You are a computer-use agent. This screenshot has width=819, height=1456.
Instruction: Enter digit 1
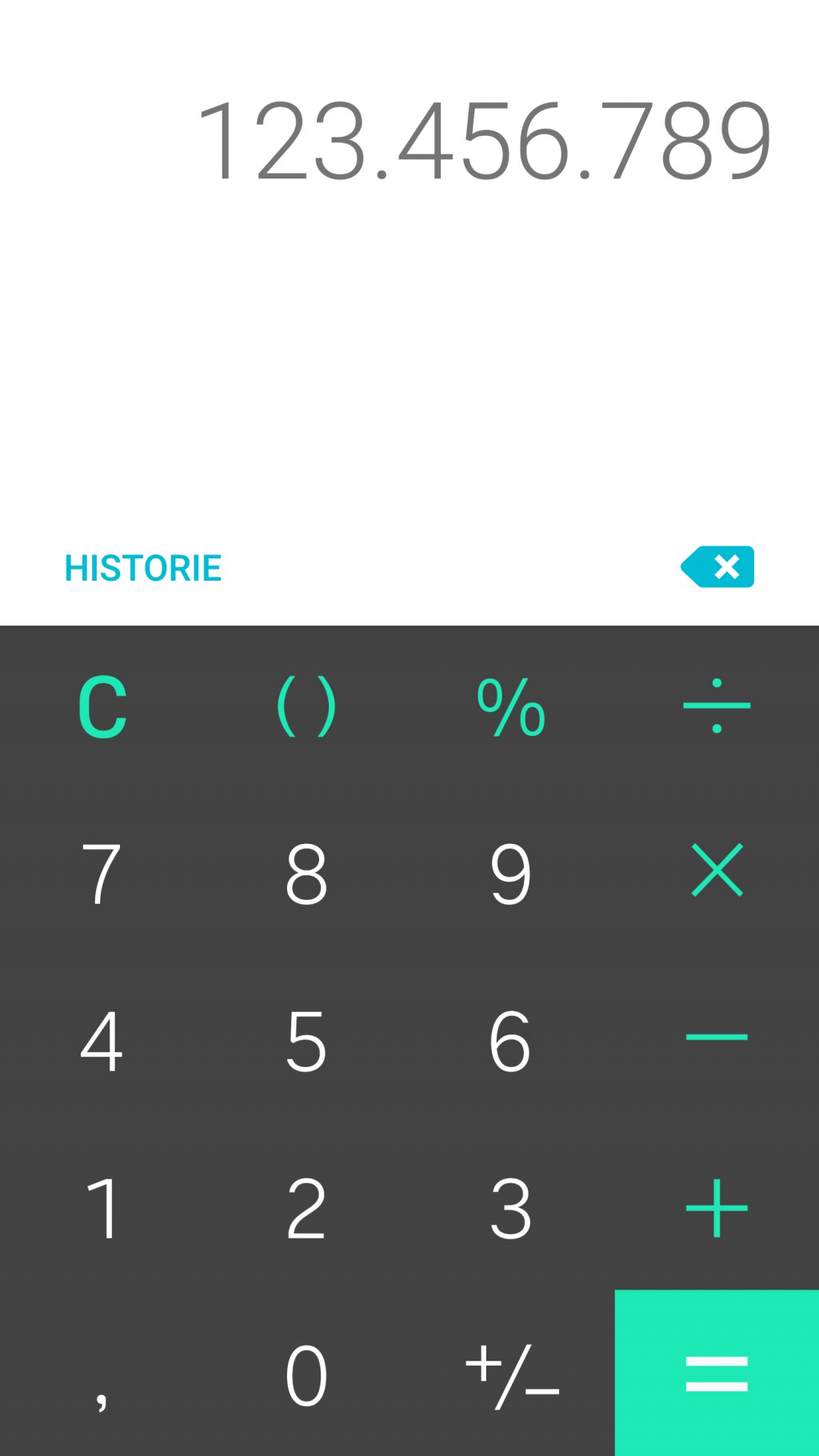(102, 1206)
